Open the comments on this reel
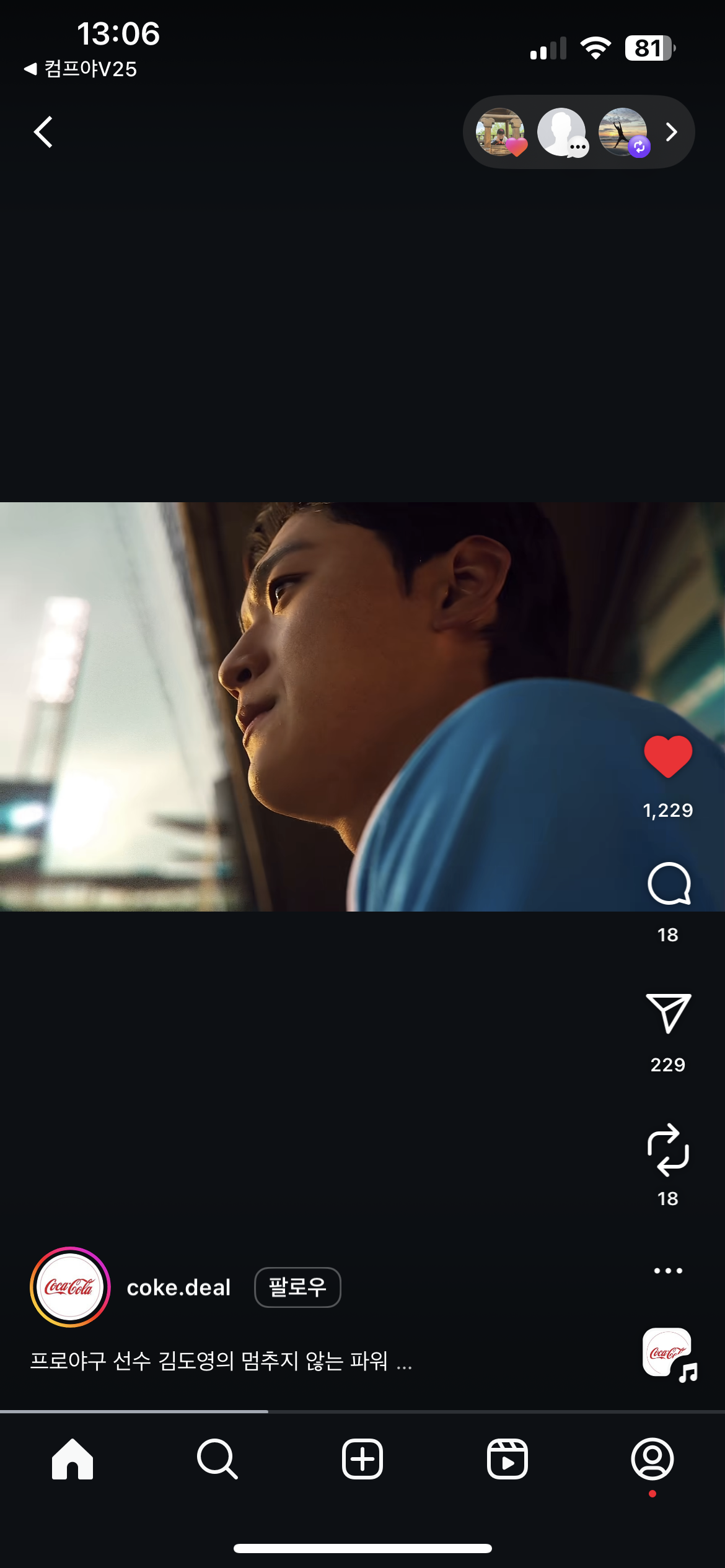Screen dimensions: 725x1568 point(668,884)
